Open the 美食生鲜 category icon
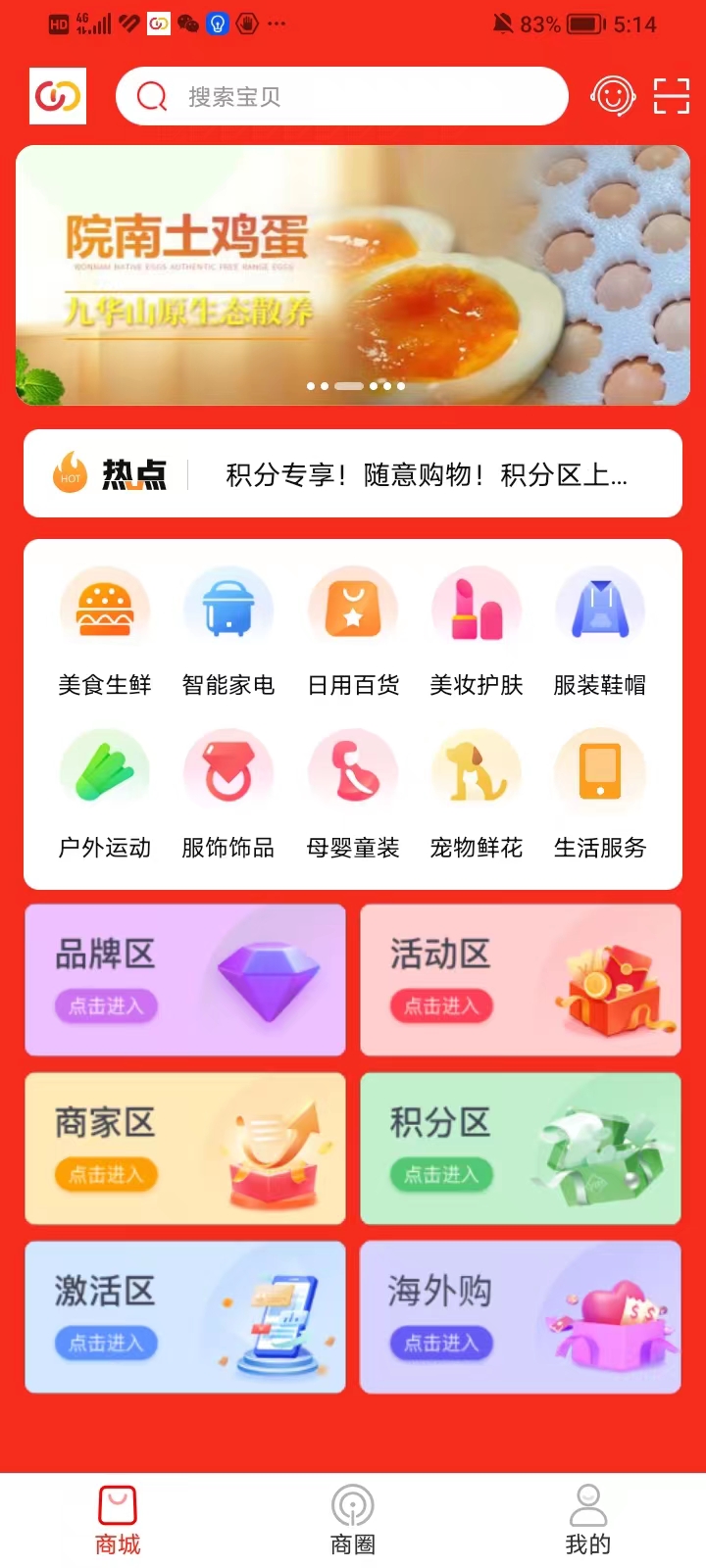706x1568 pixels. [105, 607]
